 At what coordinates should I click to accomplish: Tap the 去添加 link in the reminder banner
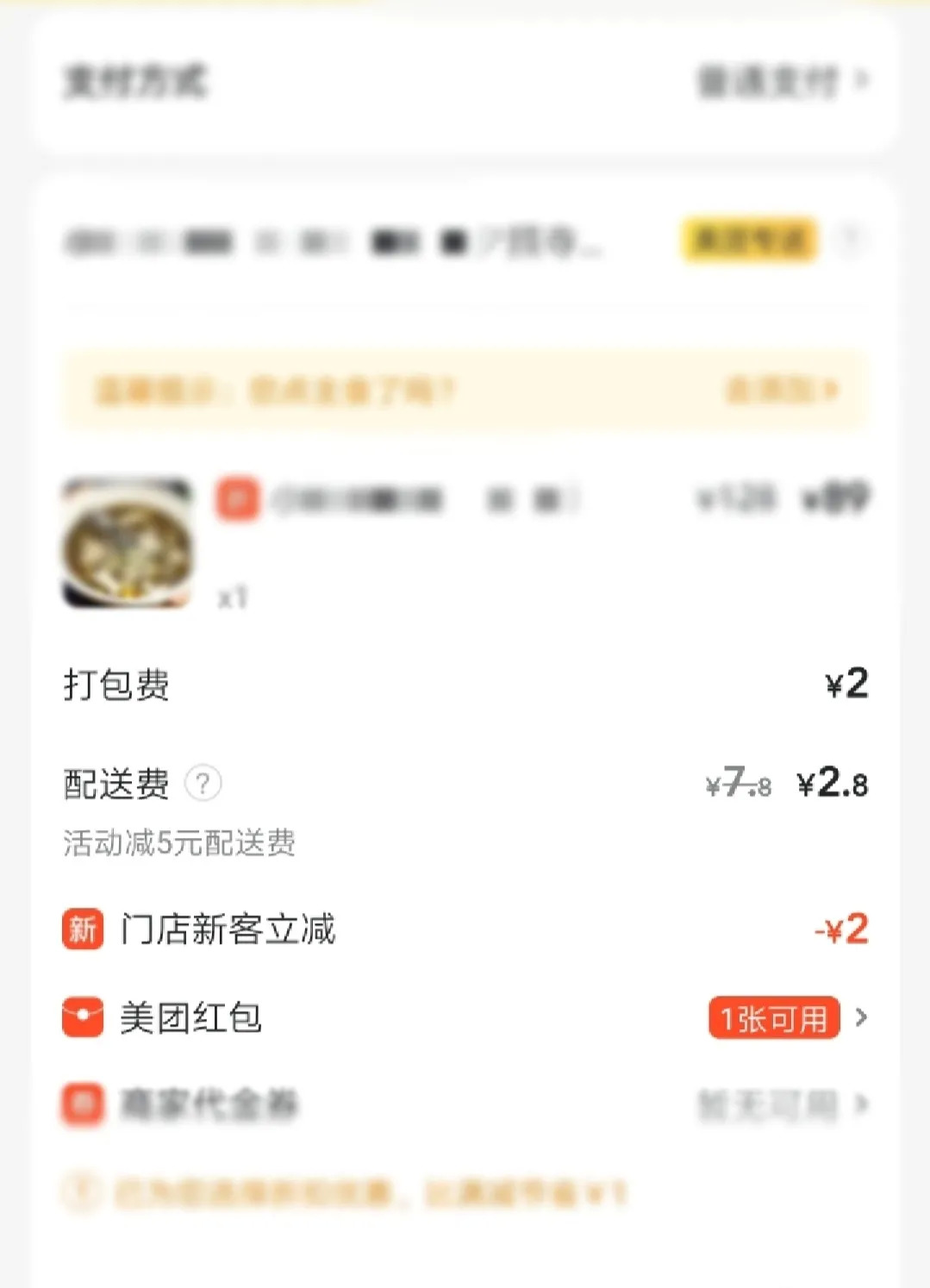(x=781, y=391)
